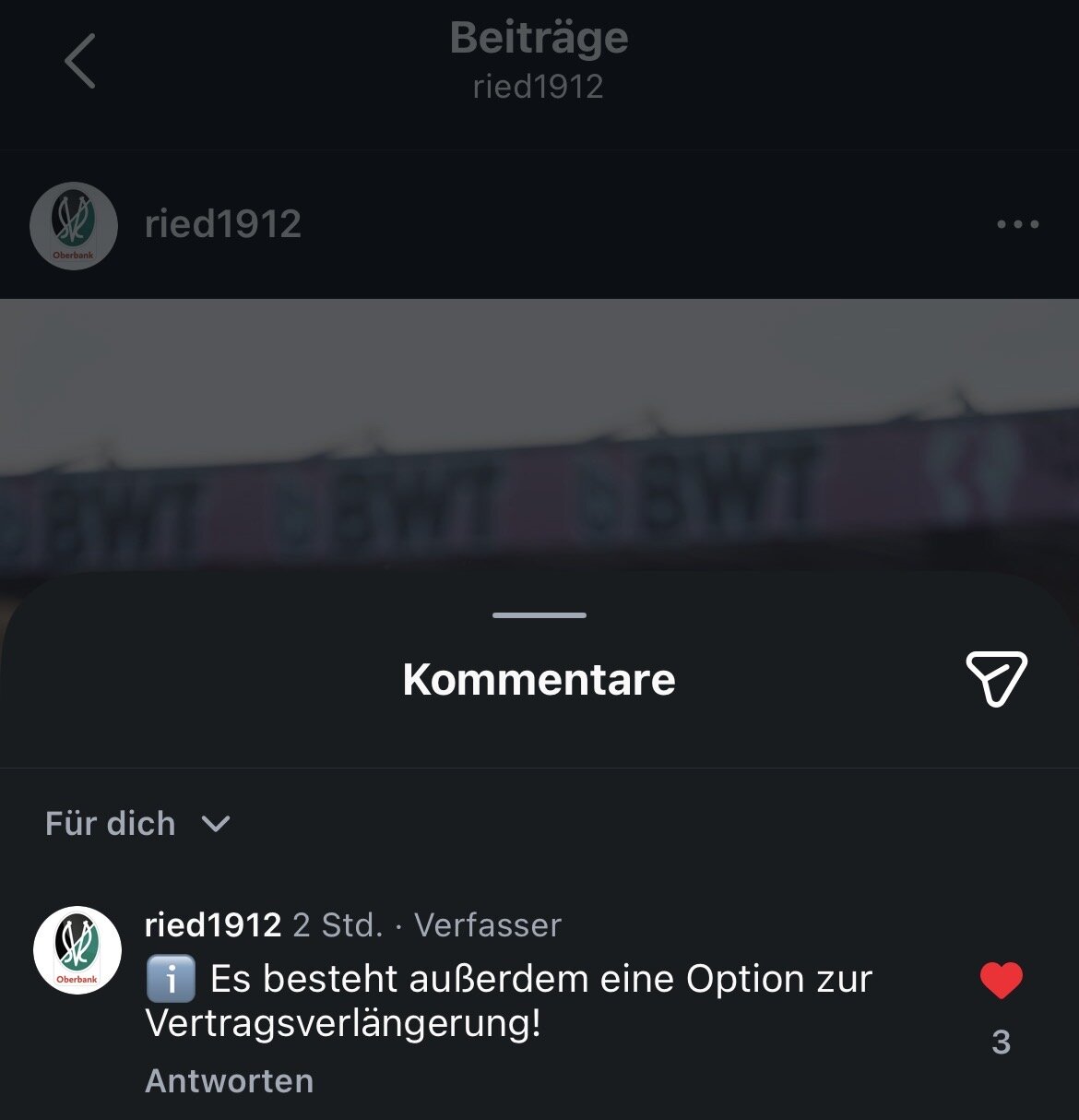Open the post's three-dot options menu

(x=1018, y=224)
